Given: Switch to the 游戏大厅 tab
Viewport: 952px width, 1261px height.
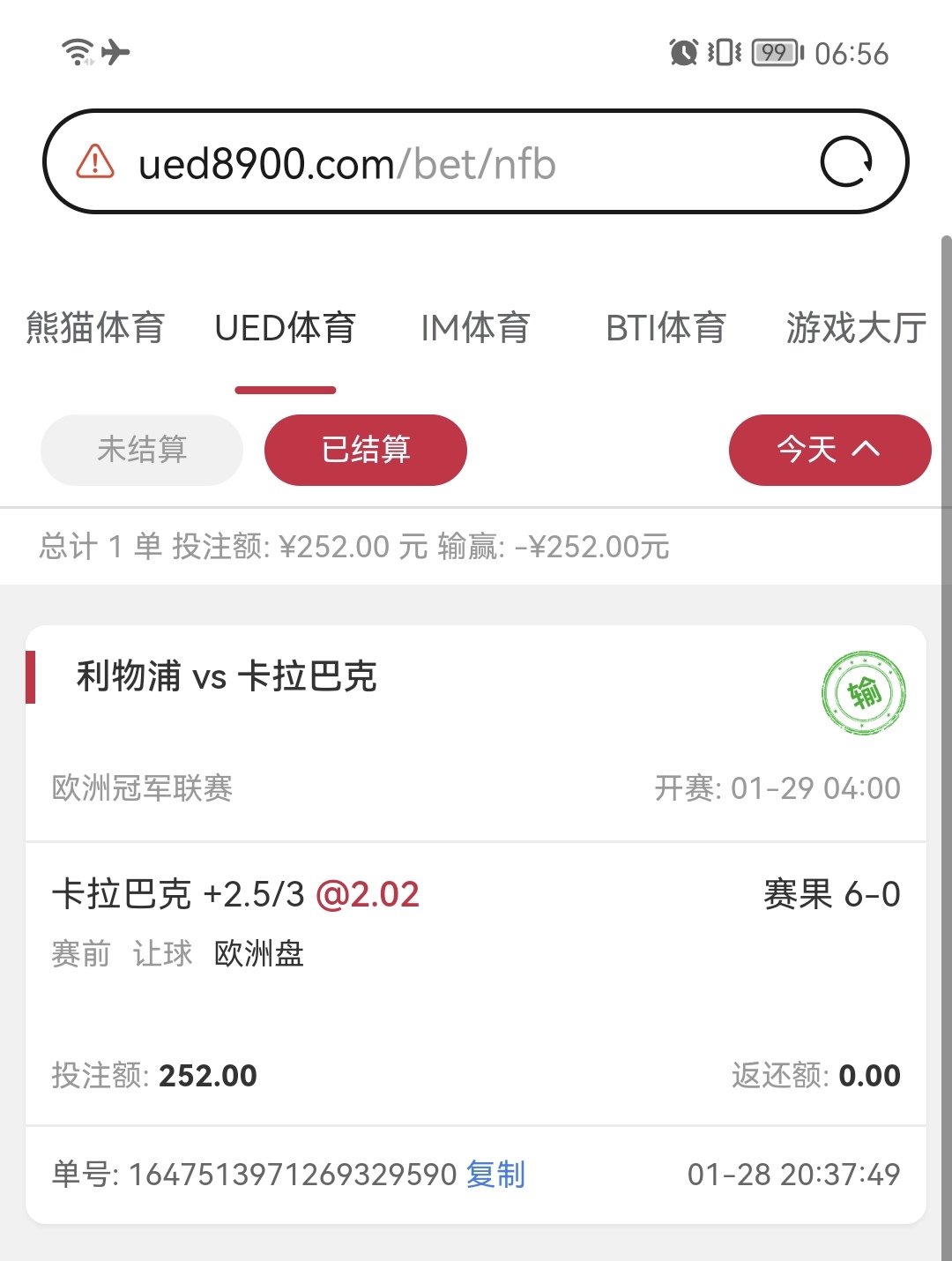Looking at the screenshot, I should pyautogui.click(x=855, y=328).
